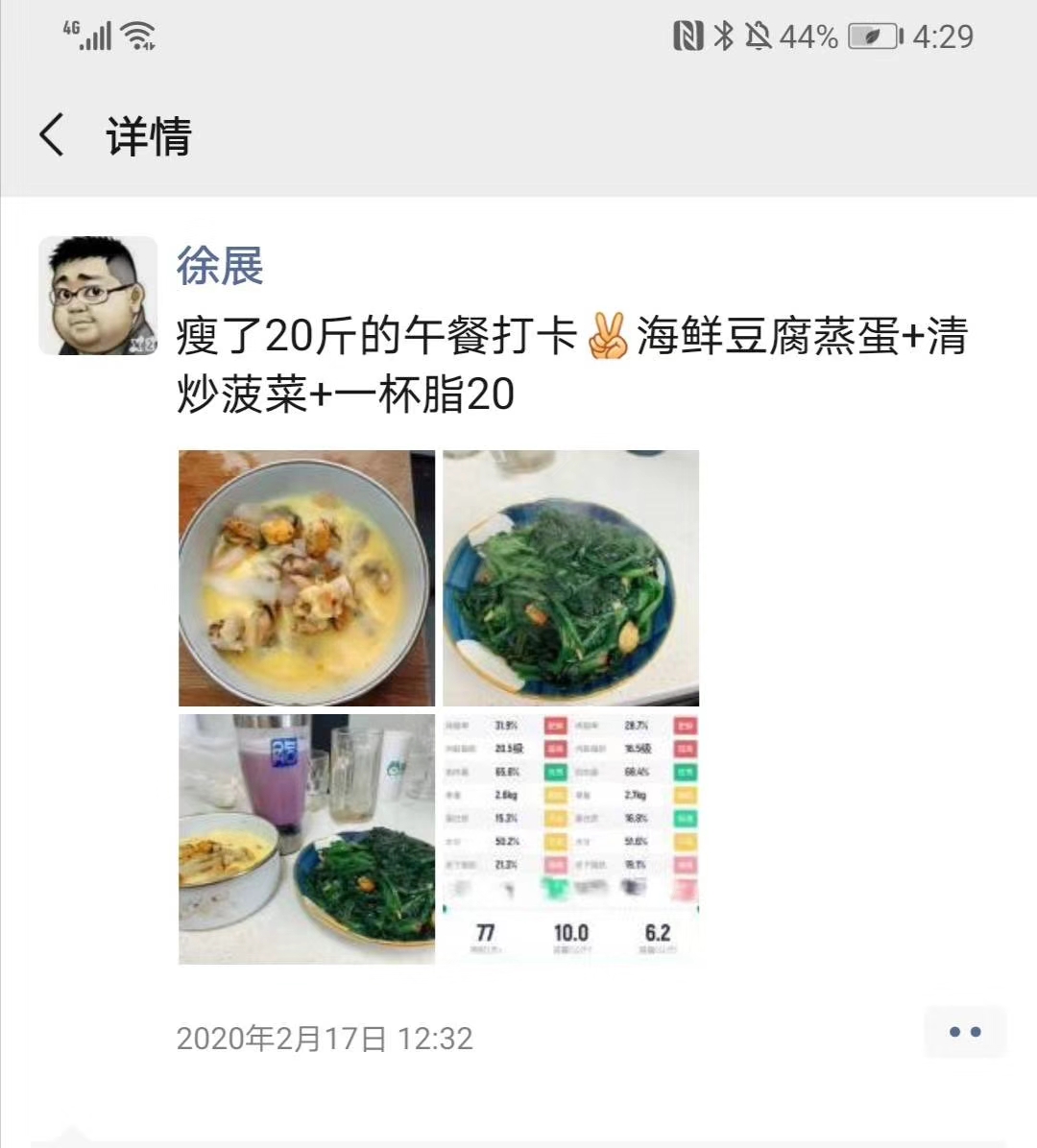Open 徐展's profile avatar
Screen dimensions: 1037x1148
coord(98,296)
